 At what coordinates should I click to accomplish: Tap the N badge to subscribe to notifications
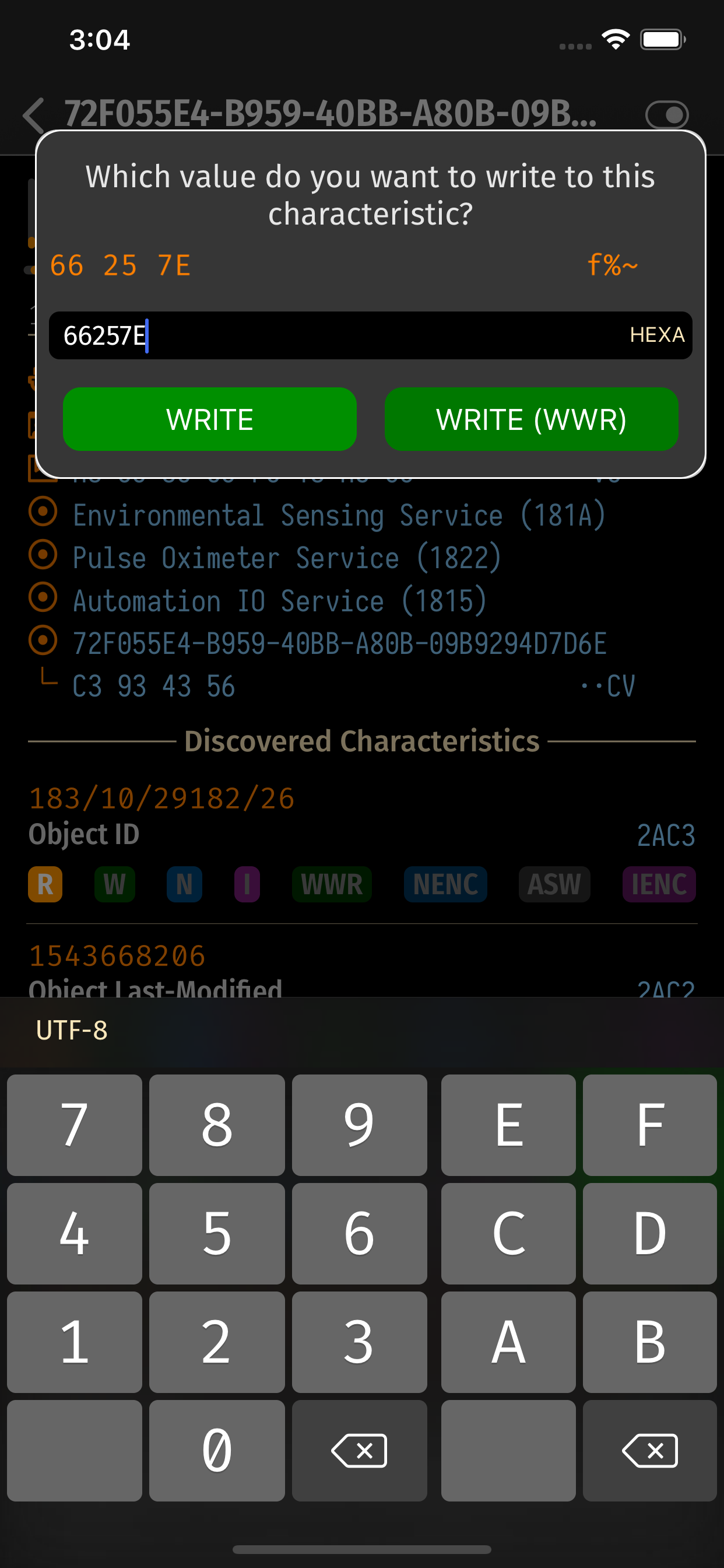(x=184, y=884)
